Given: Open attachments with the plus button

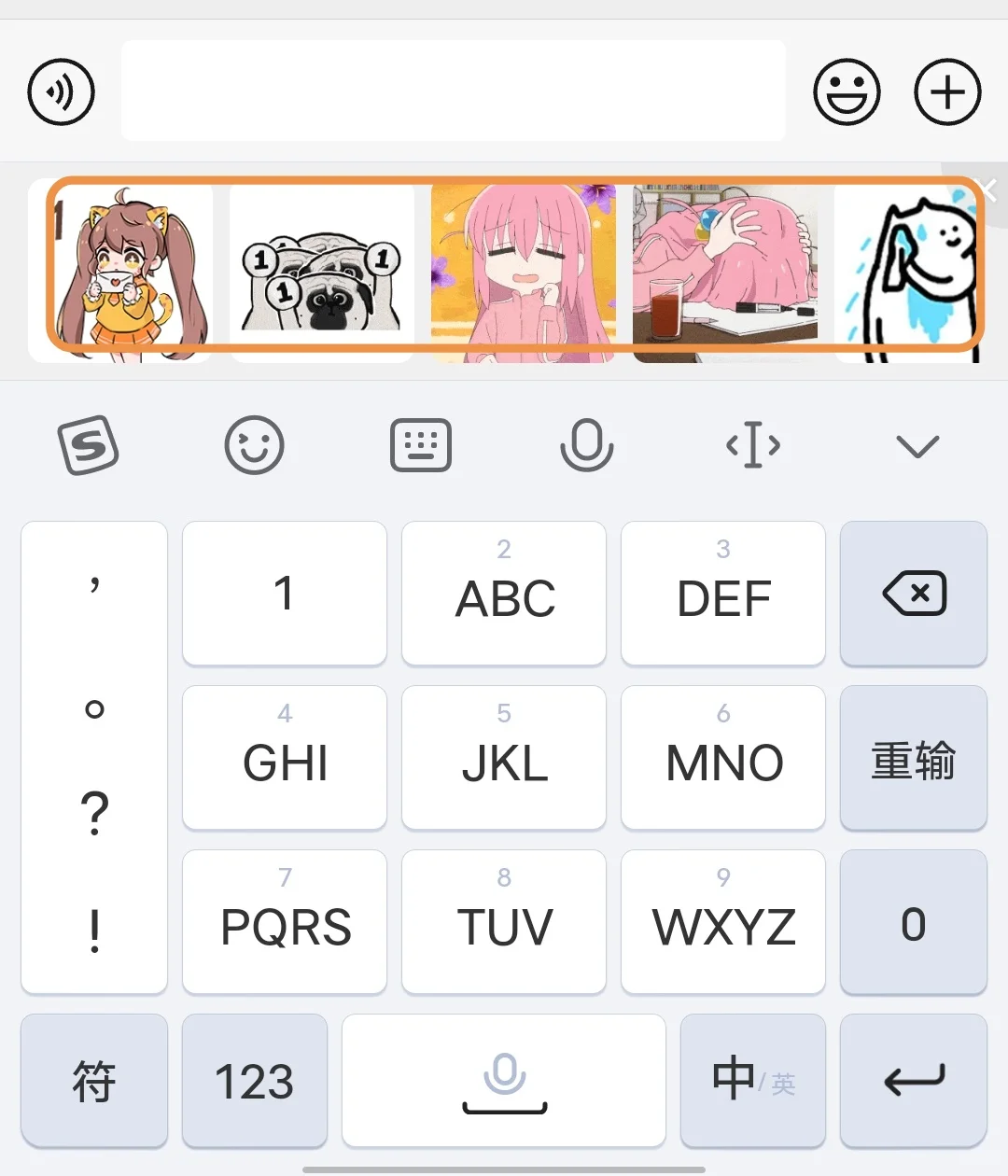Looking at the screenshot, I should (x=946, y=92).
